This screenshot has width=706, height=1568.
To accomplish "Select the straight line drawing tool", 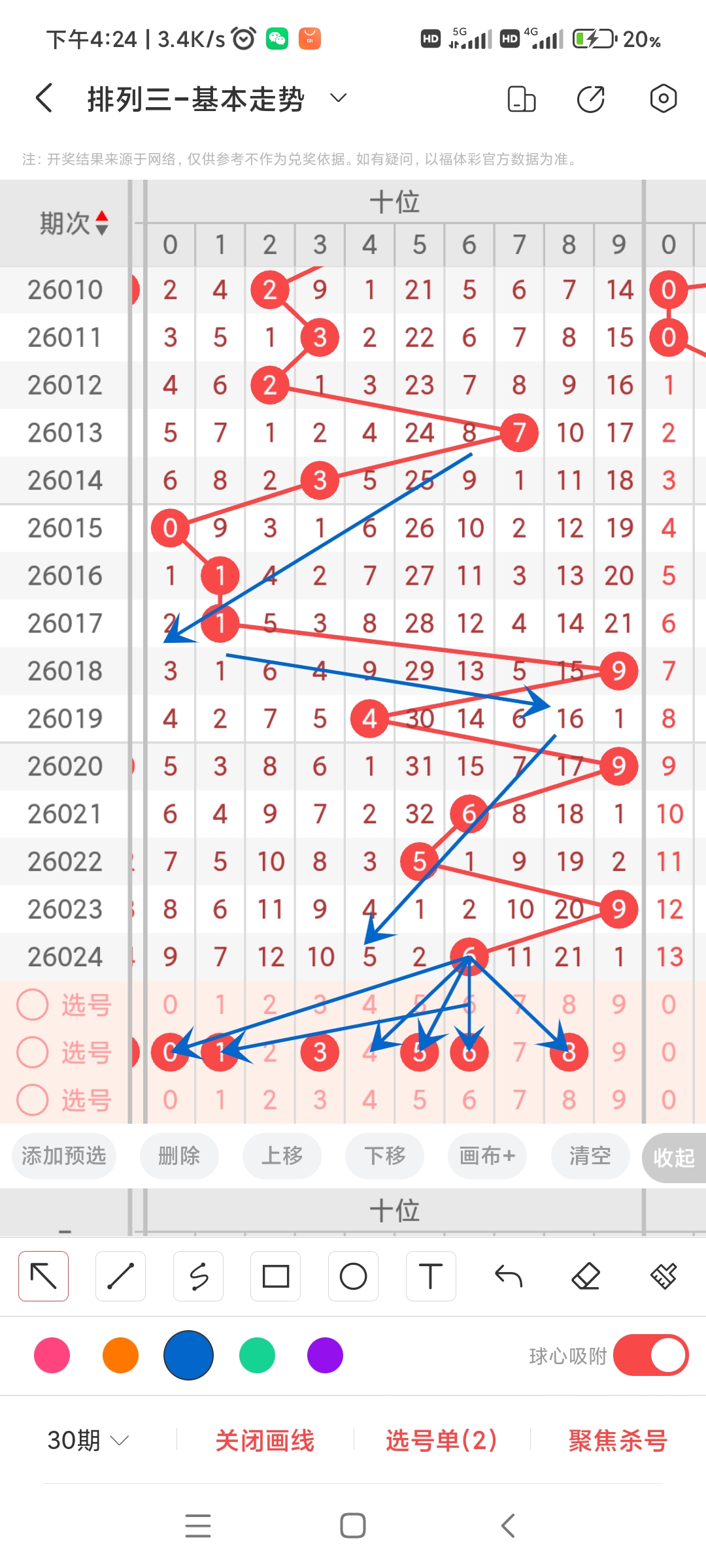I will click(120, 1275).
